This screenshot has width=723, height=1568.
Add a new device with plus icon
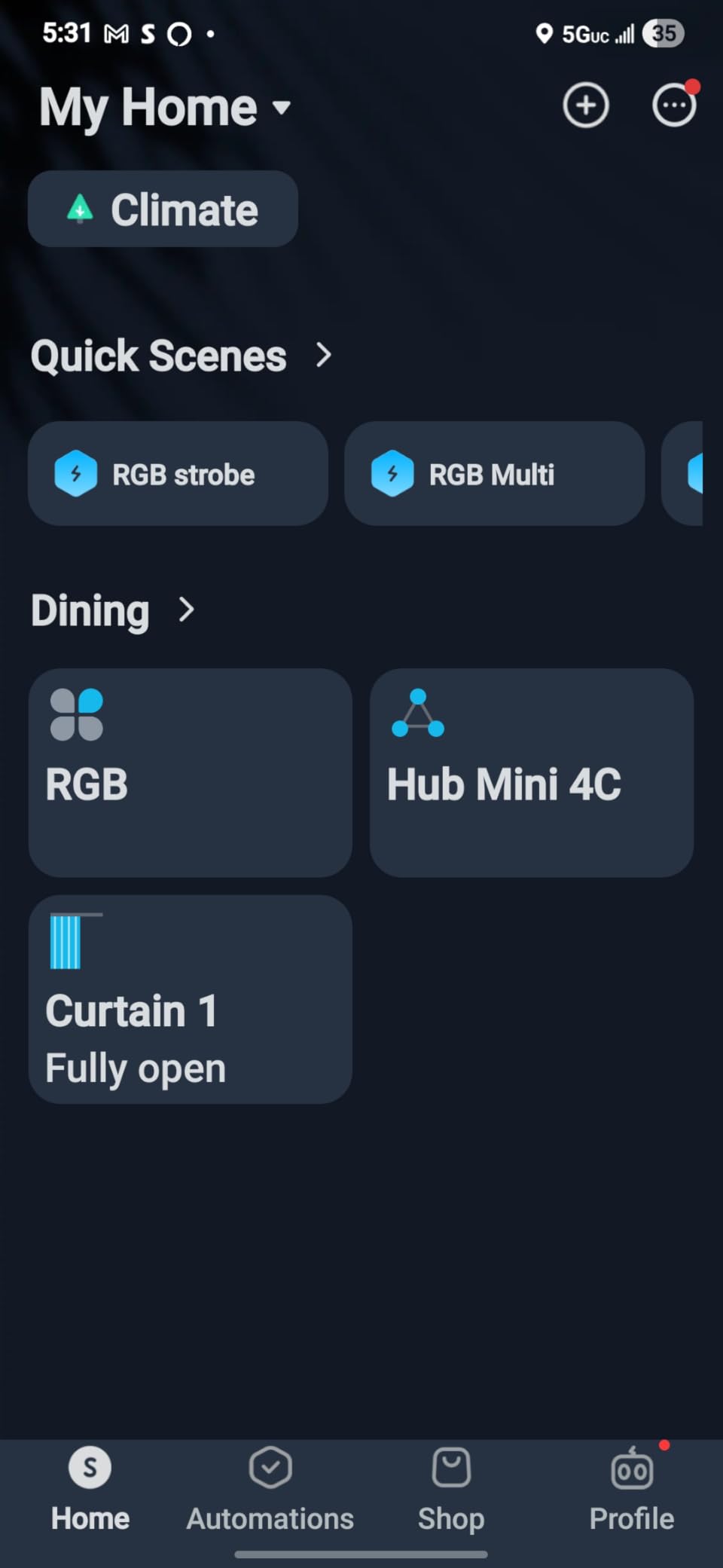pyautogui.click(x=586, y=105)
